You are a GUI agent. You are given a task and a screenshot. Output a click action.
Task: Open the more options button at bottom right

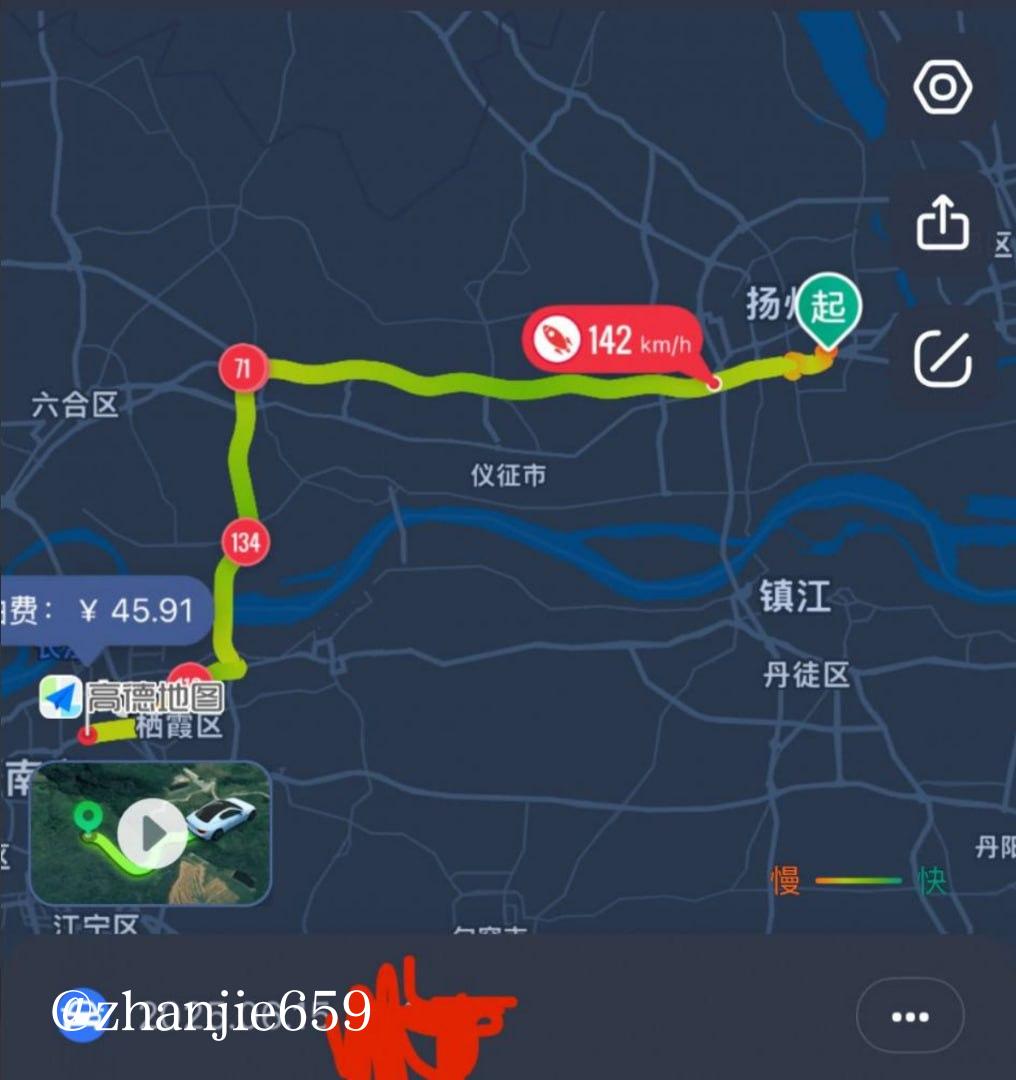click(908, 1015)
